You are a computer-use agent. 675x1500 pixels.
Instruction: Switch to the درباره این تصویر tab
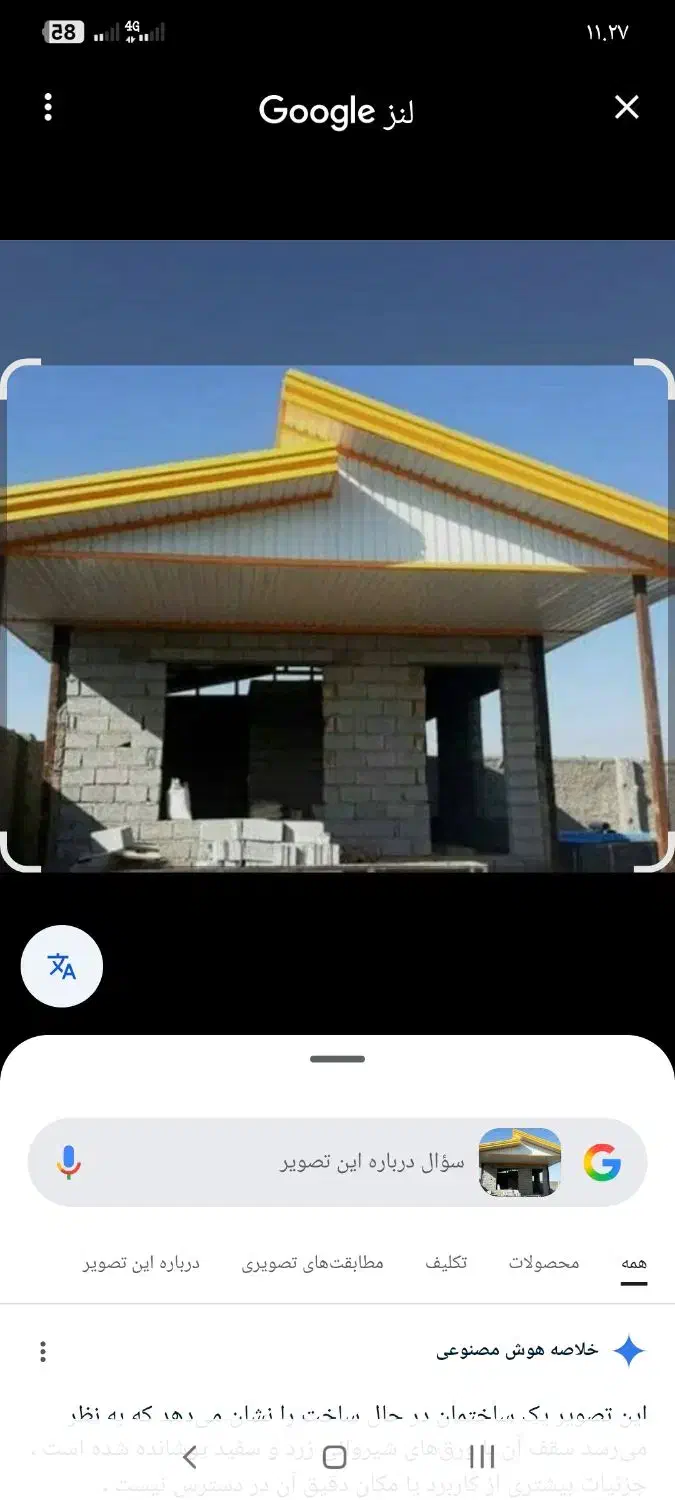141,1263
